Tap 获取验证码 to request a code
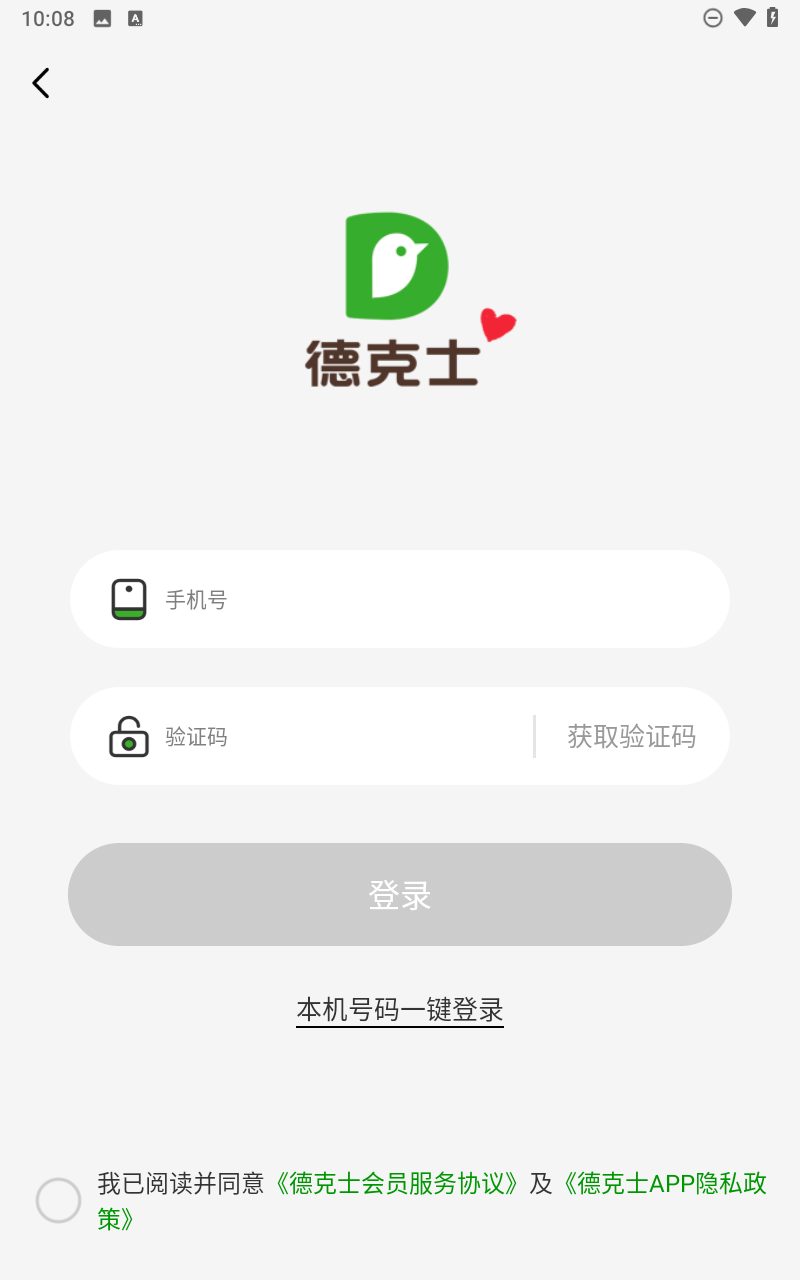 click(x=630, y=736)
